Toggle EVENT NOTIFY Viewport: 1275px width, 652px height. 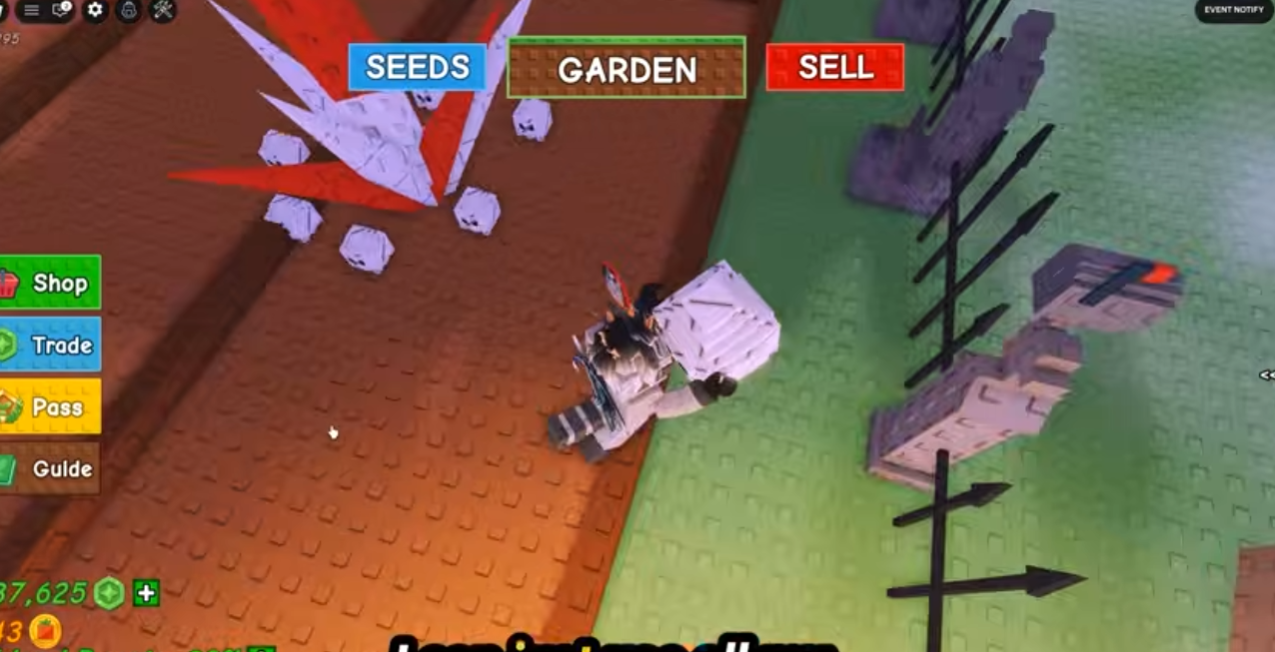1233,10
